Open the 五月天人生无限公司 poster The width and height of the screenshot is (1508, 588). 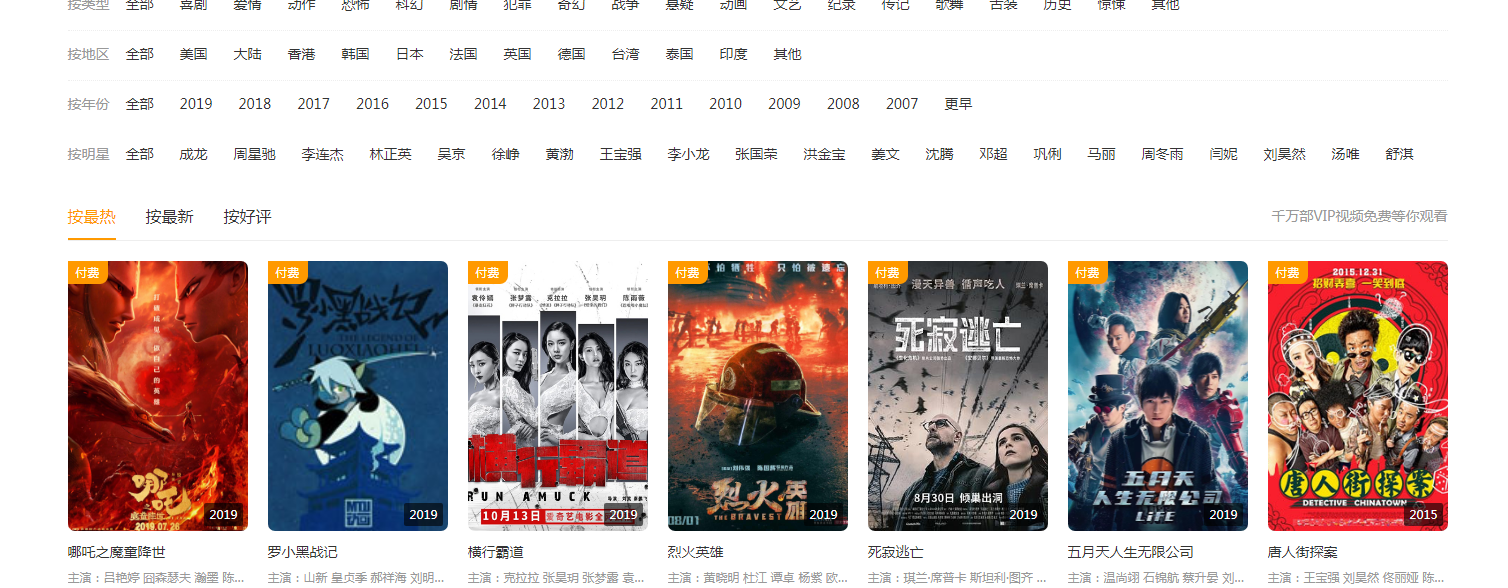tap(1157, 396)
